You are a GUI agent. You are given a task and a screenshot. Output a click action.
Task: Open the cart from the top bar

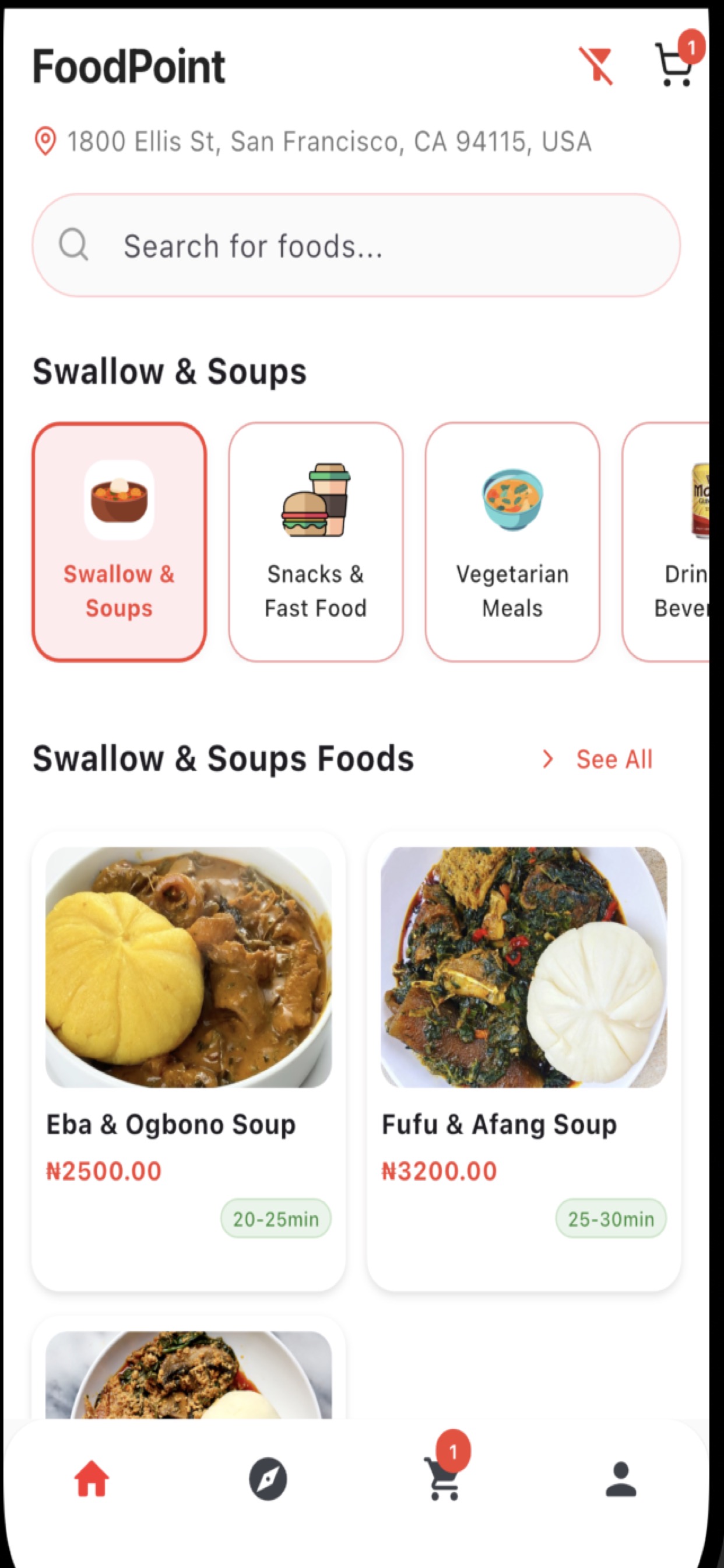click(674, 66)
